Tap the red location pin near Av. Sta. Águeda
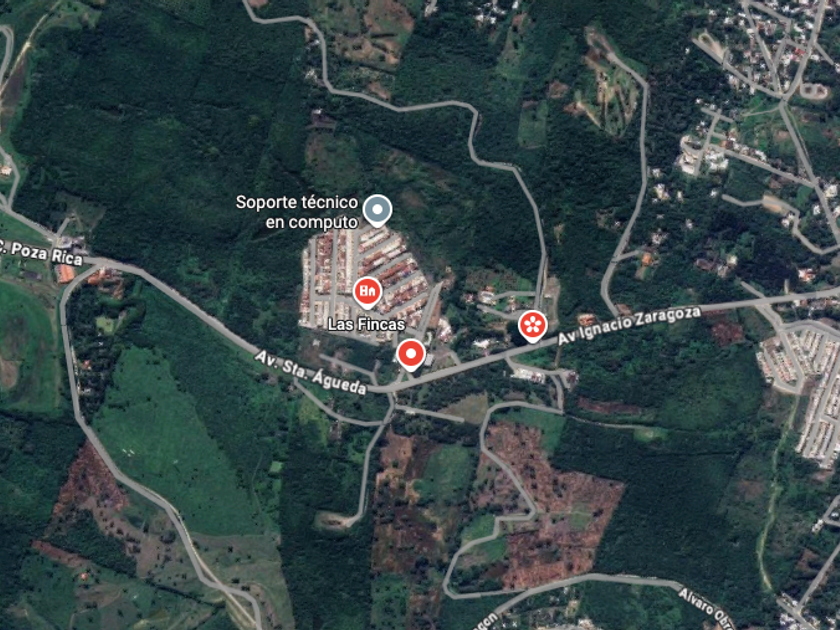840x630 pixels. tap(410, 353)
